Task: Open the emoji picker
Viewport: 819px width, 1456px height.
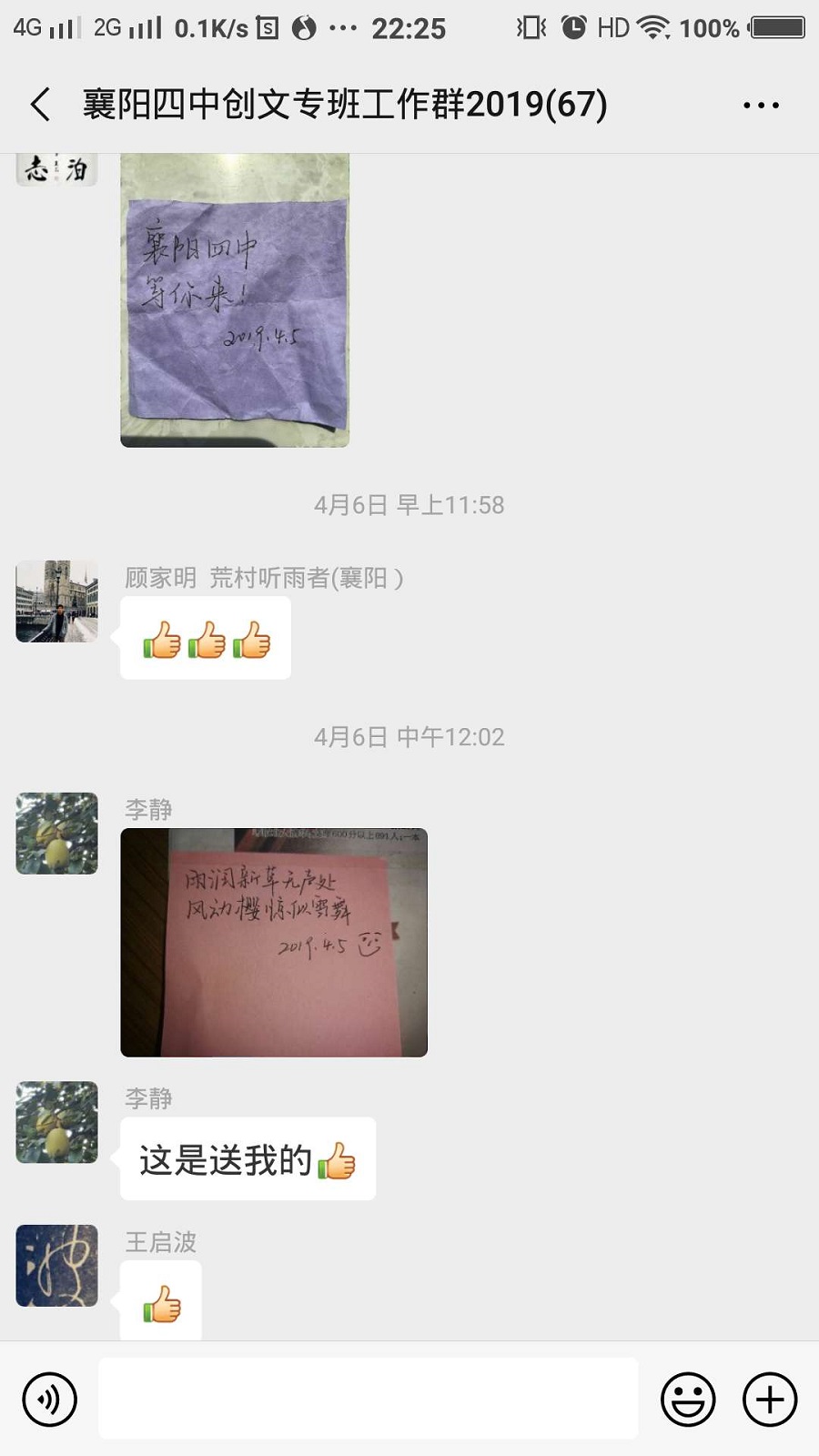Action: coord(688,1400)
